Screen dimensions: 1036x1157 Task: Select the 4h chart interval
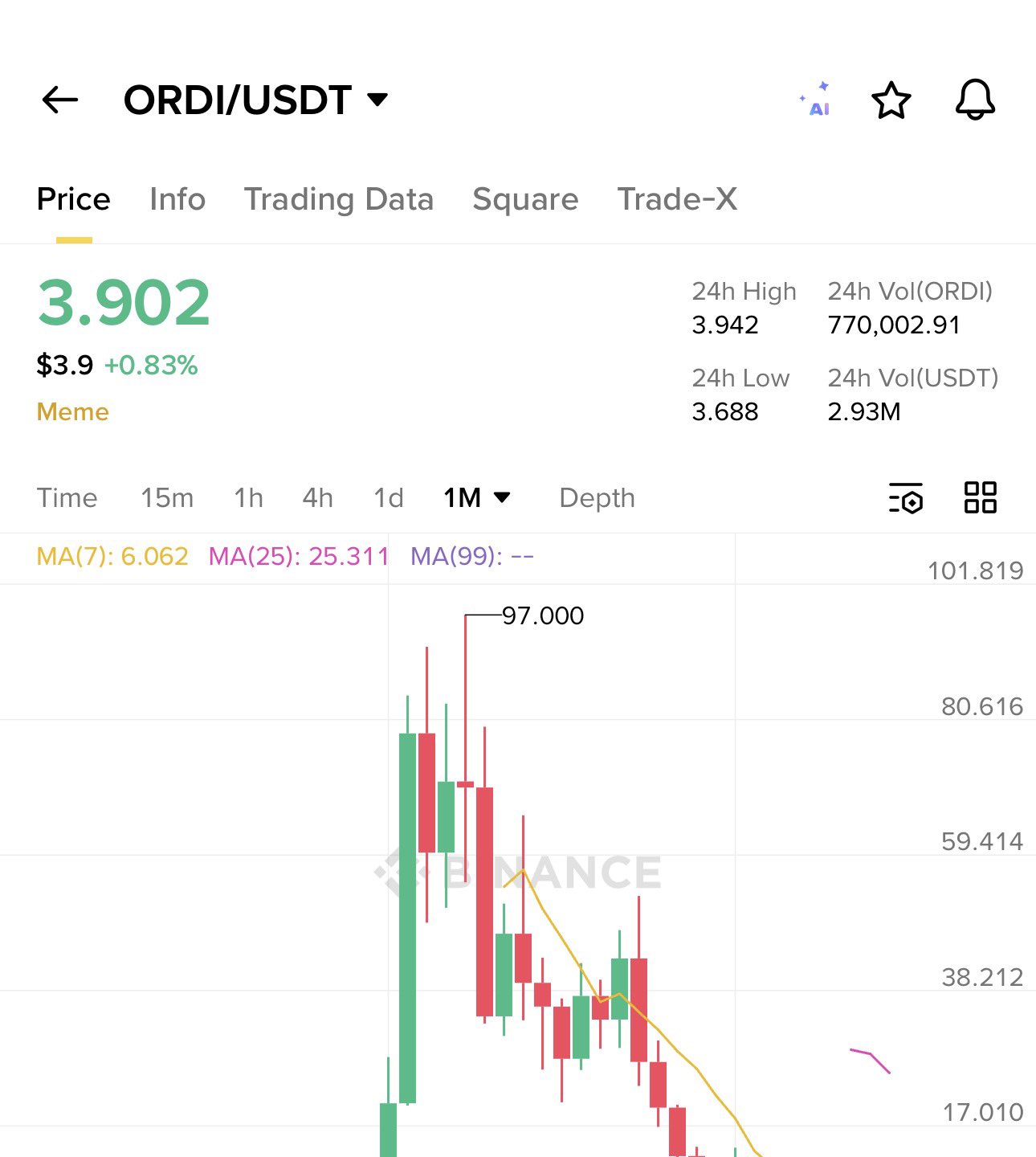click(317, 498)
